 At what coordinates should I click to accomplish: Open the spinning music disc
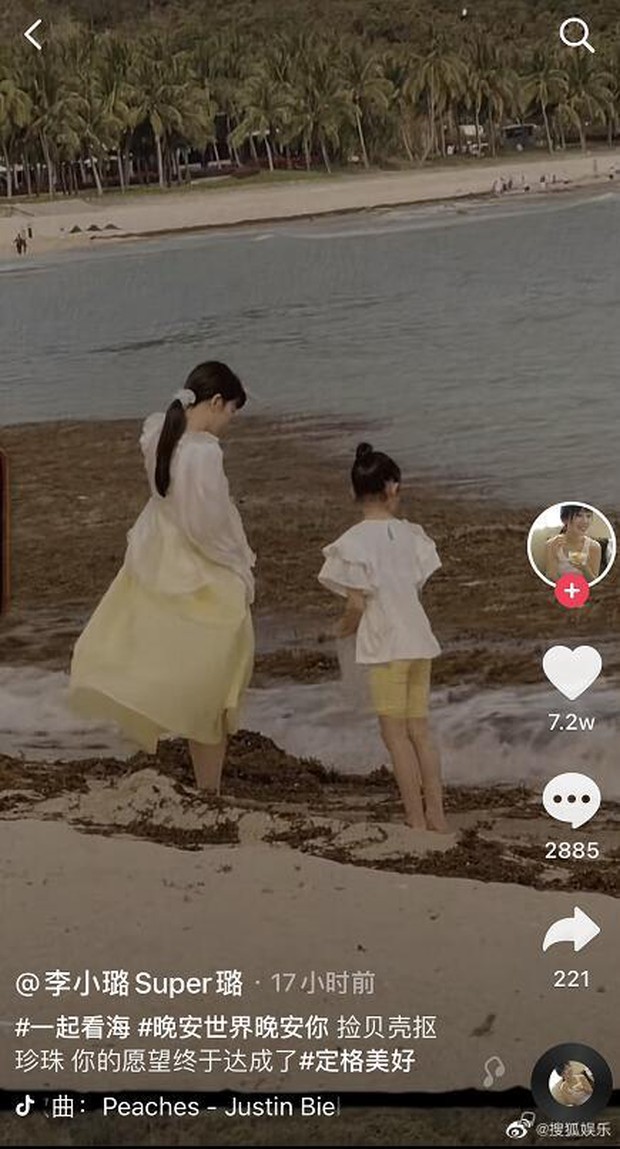point(571,1084)
